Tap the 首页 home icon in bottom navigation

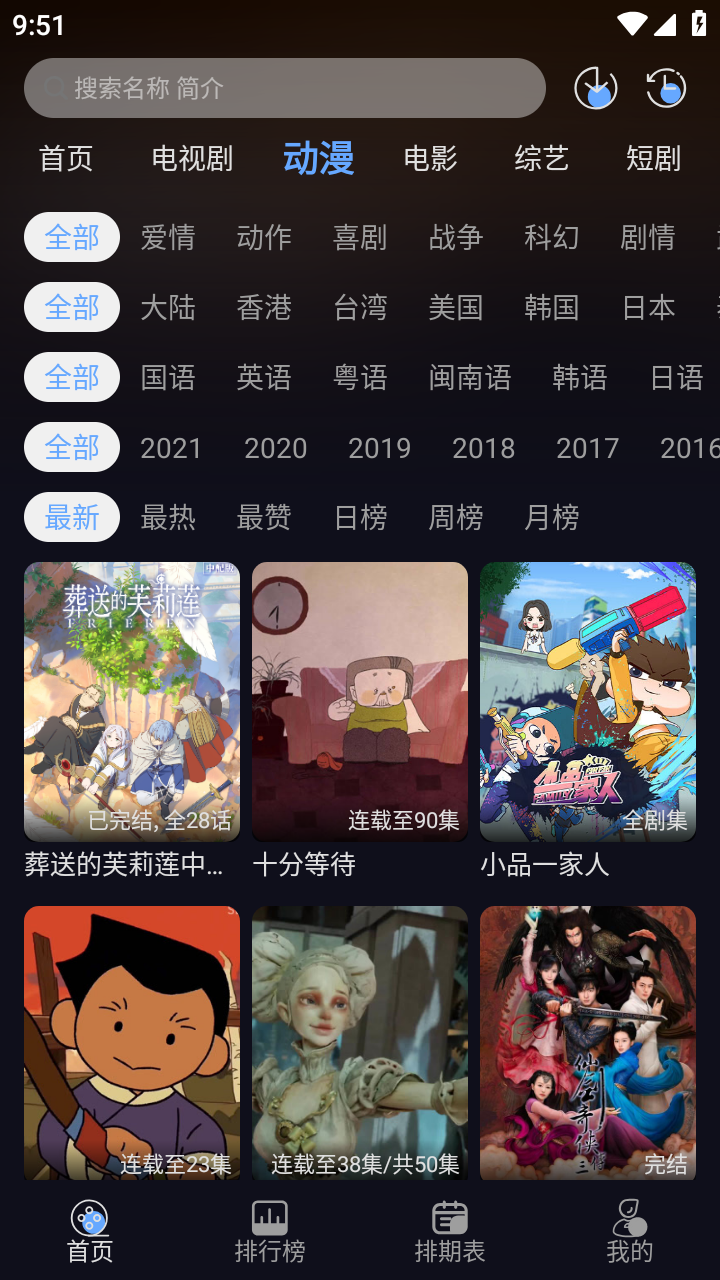[90, 1218]
